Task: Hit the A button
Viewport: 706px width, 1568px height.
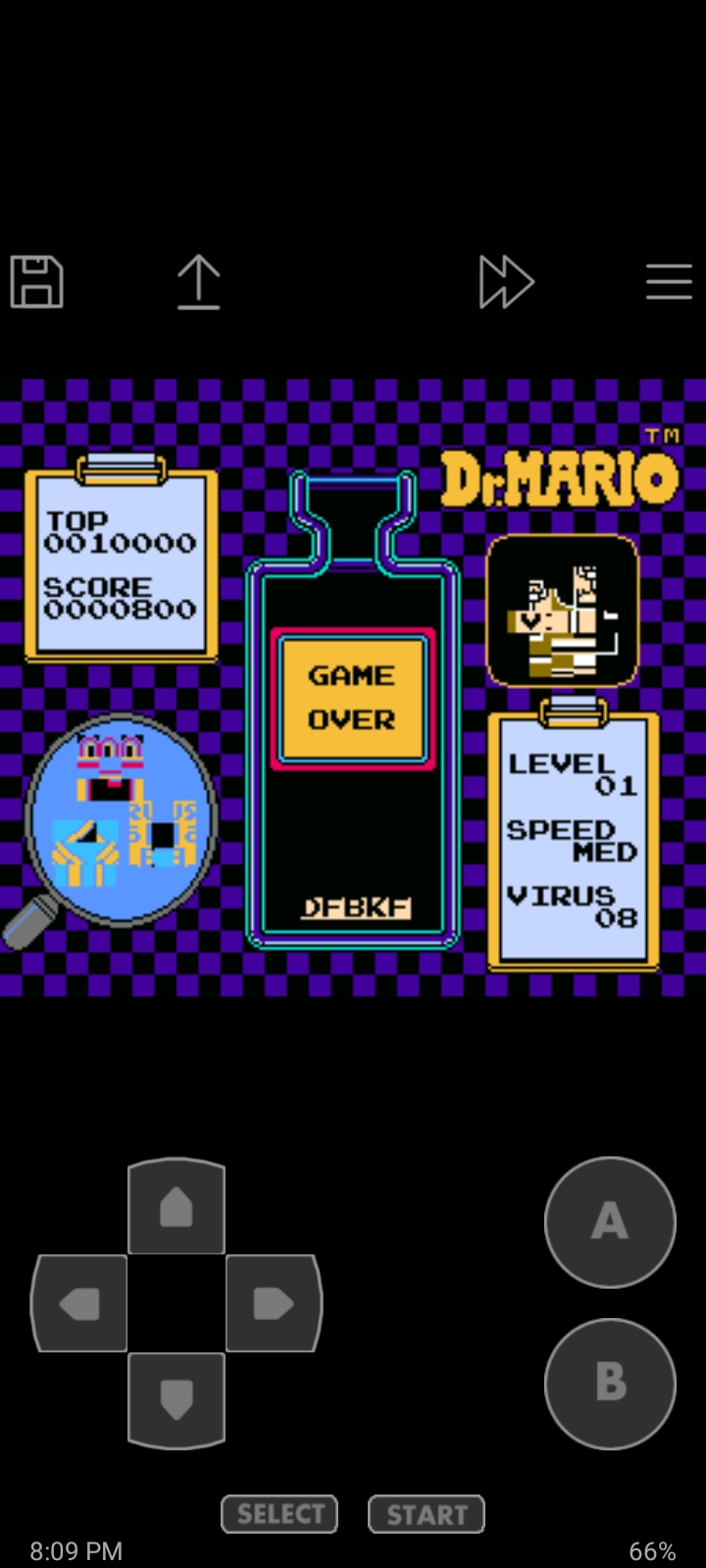Action: (610, 1222)
